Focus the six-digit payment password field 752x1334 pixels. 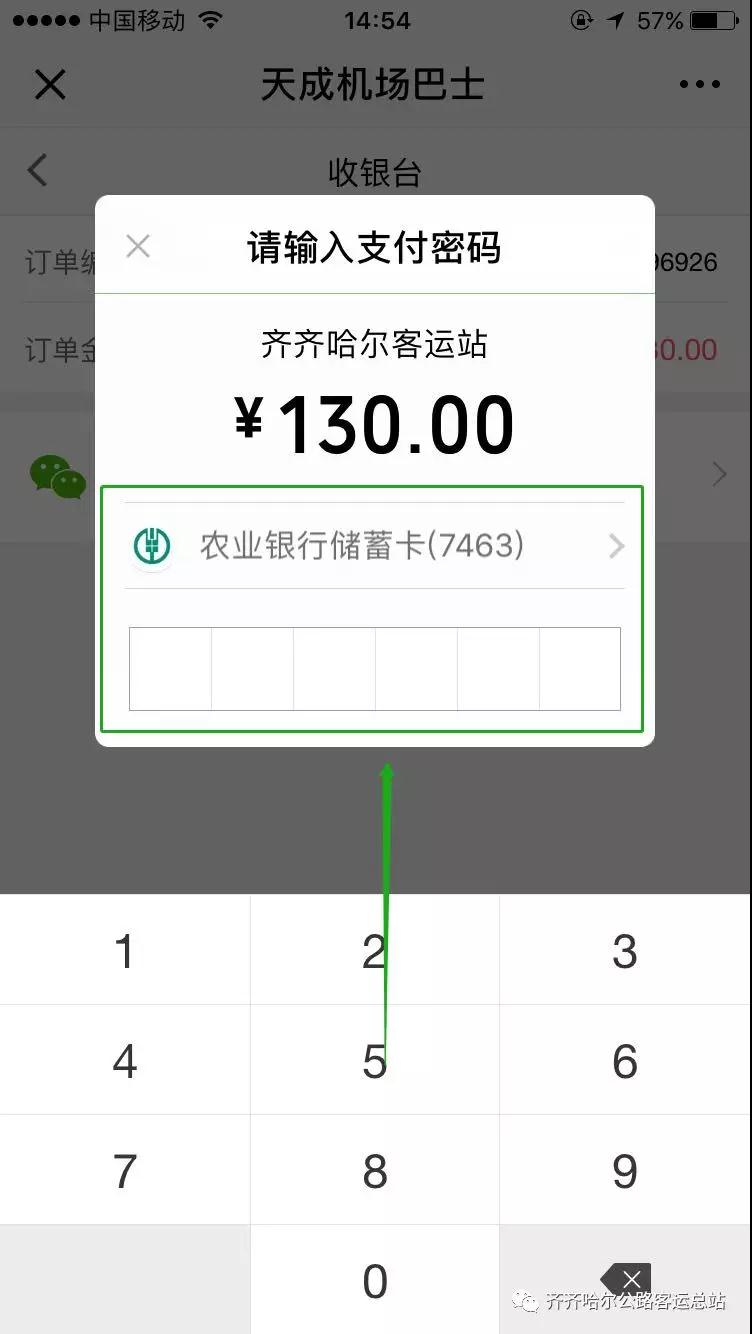coord(375,669)
